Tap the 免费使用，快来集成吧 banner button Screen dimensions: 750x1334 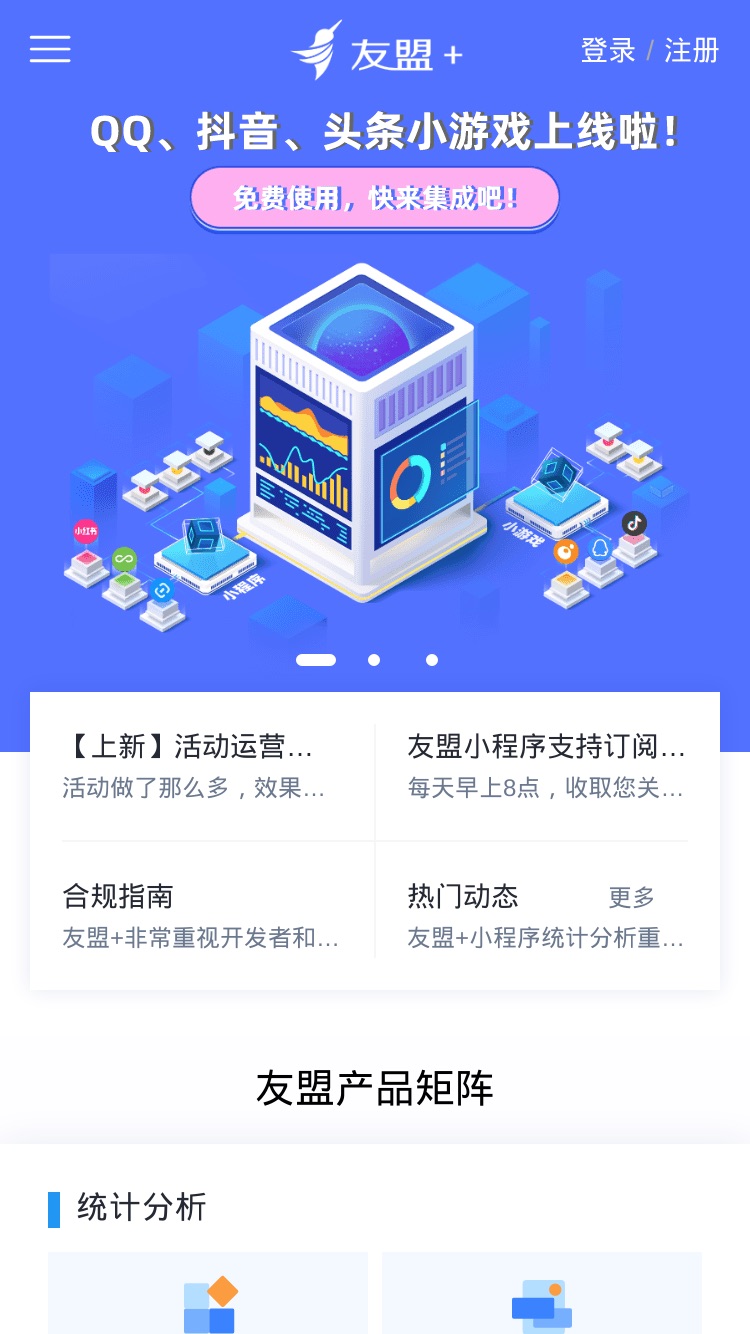[x=375, y=198]
